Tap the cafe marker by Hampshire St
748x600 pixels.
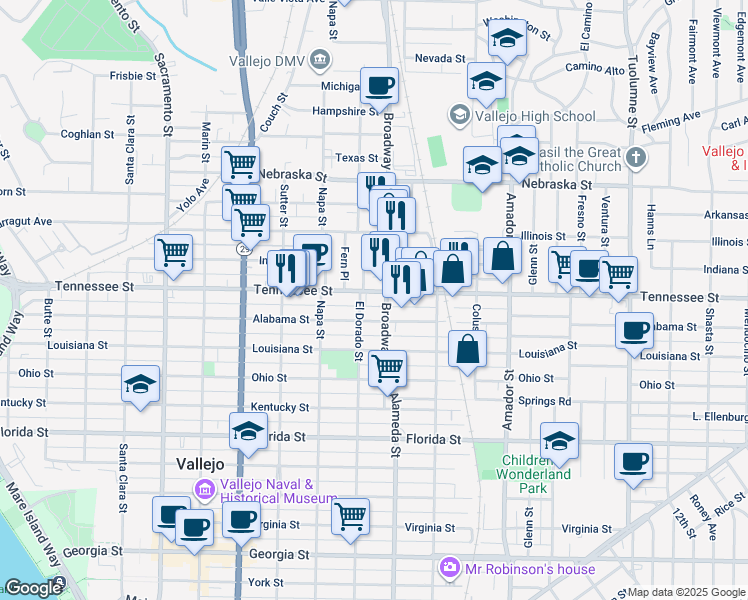pos(379,87)
